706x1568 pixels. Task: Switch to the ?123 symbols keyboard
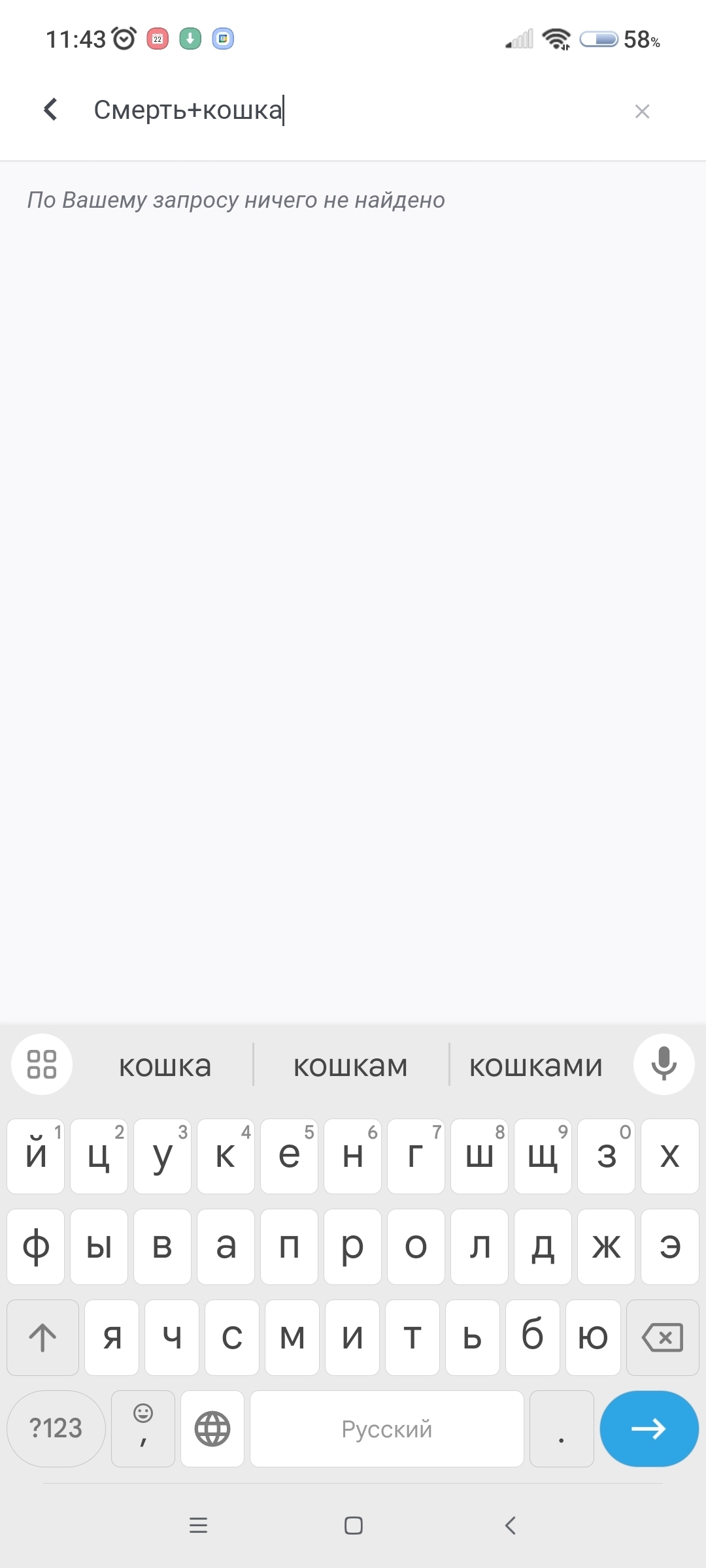coord(56,1429)
